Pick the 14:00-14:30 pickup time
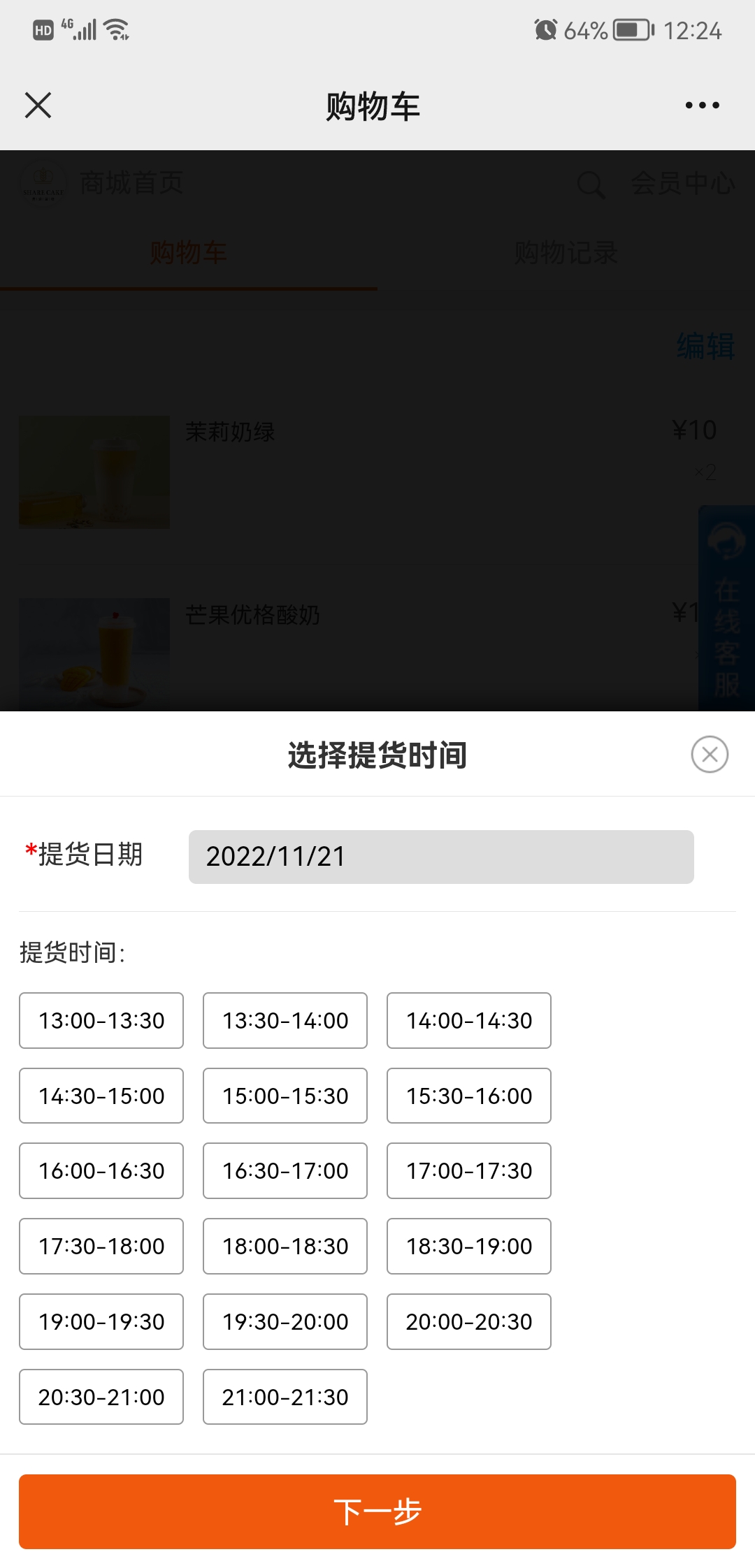Image resolution: width=755 pixels, height=1568 pixels. pos(469,1021)
